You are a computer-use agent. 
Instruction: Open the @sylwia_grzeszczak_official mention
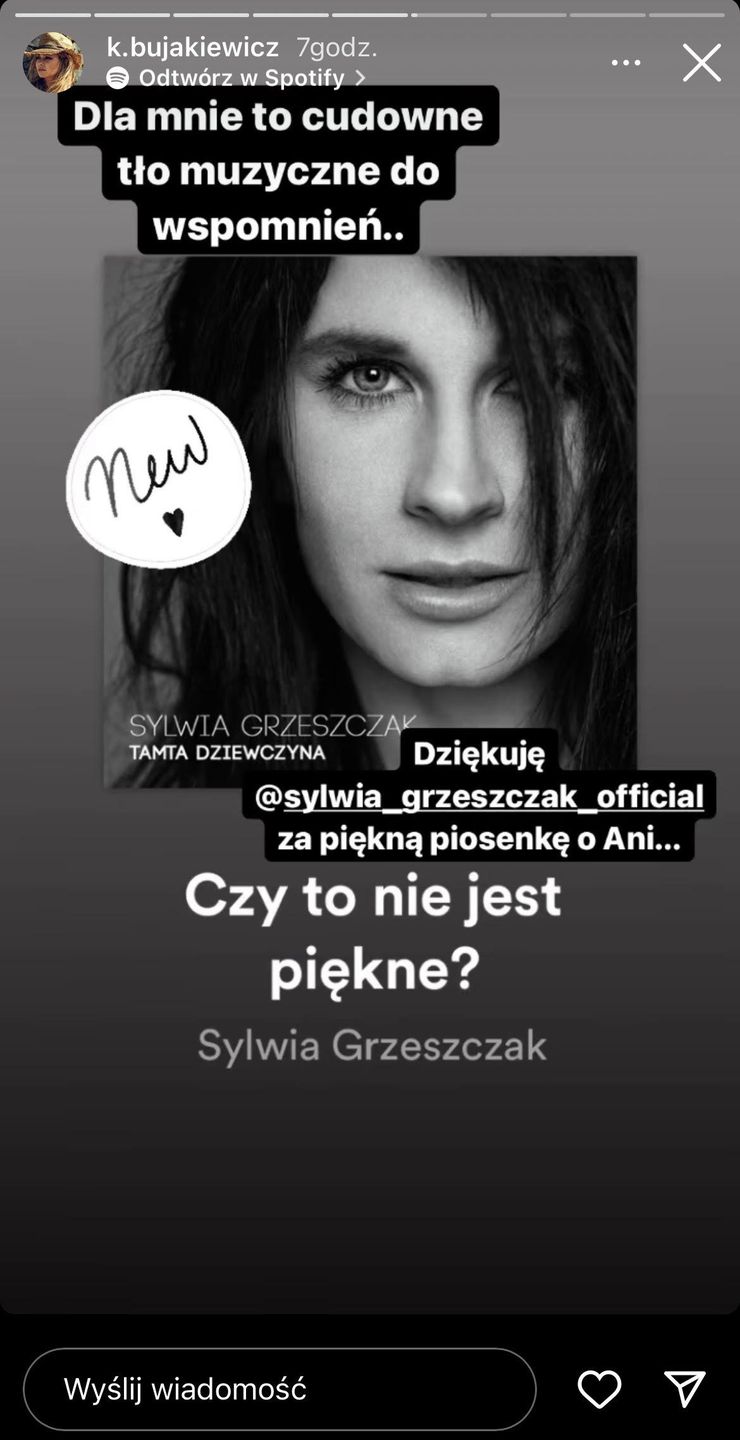pos(480,797)
